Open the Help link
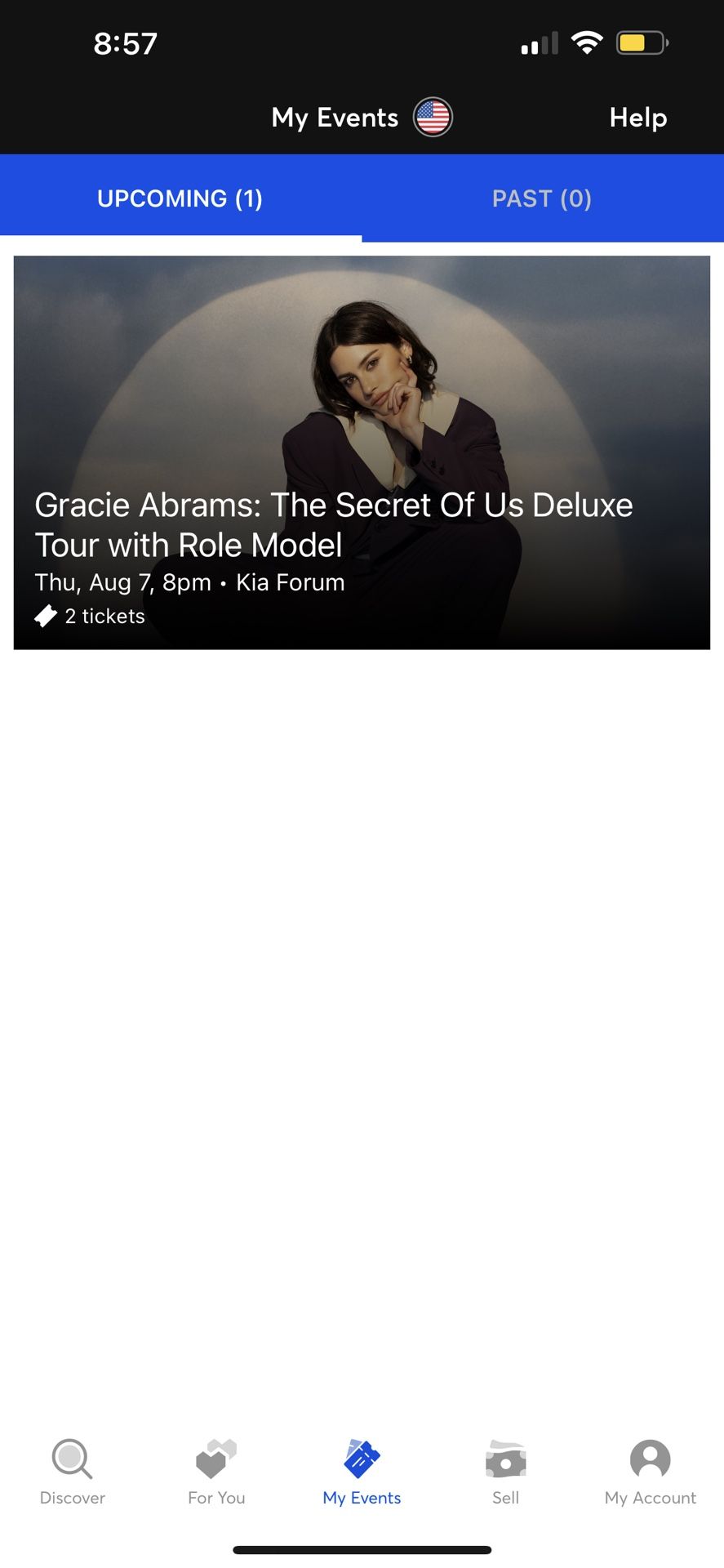The image size is (724, 1568). pos(638,118)
